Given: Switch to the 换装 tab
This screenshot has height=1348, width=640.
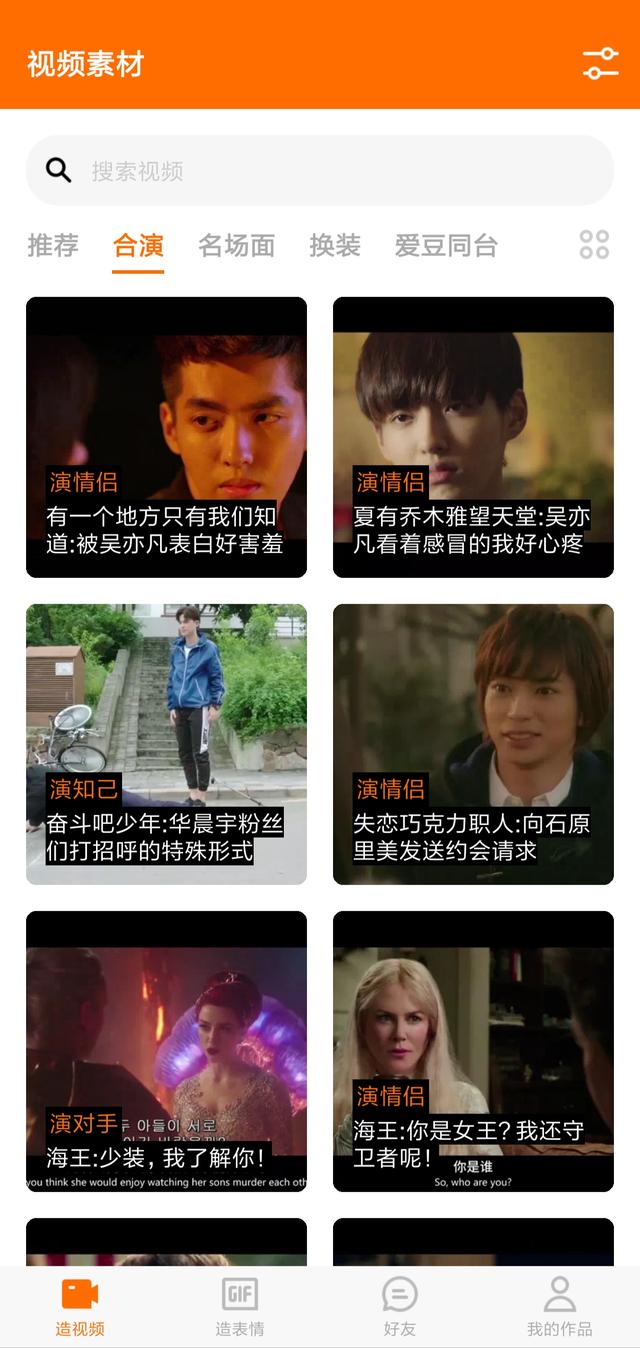Looking at the screenshot, I should pos(335,245).
